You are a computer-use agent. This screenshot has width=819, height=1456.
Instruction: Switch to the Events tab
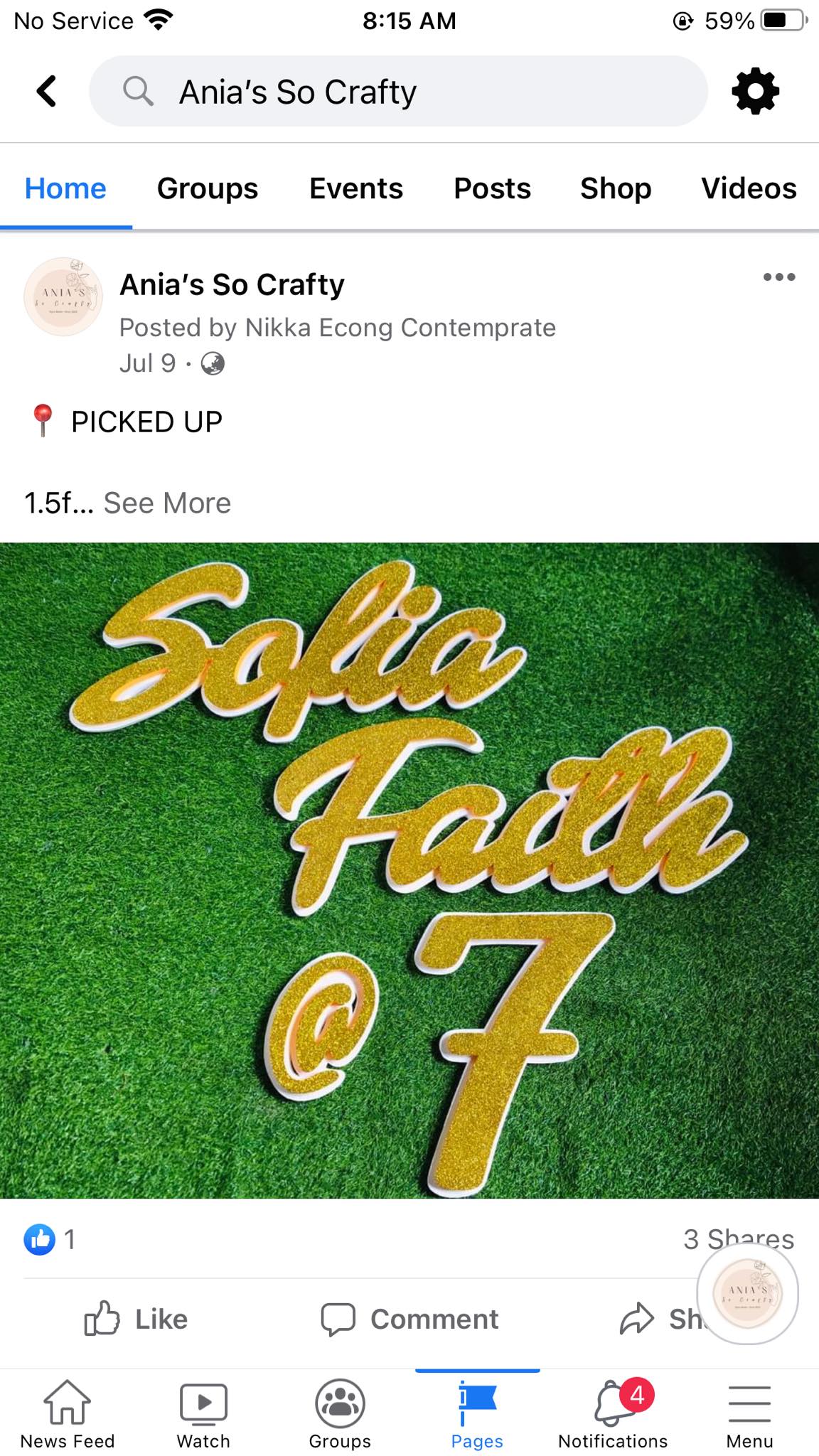click(355, 188)
